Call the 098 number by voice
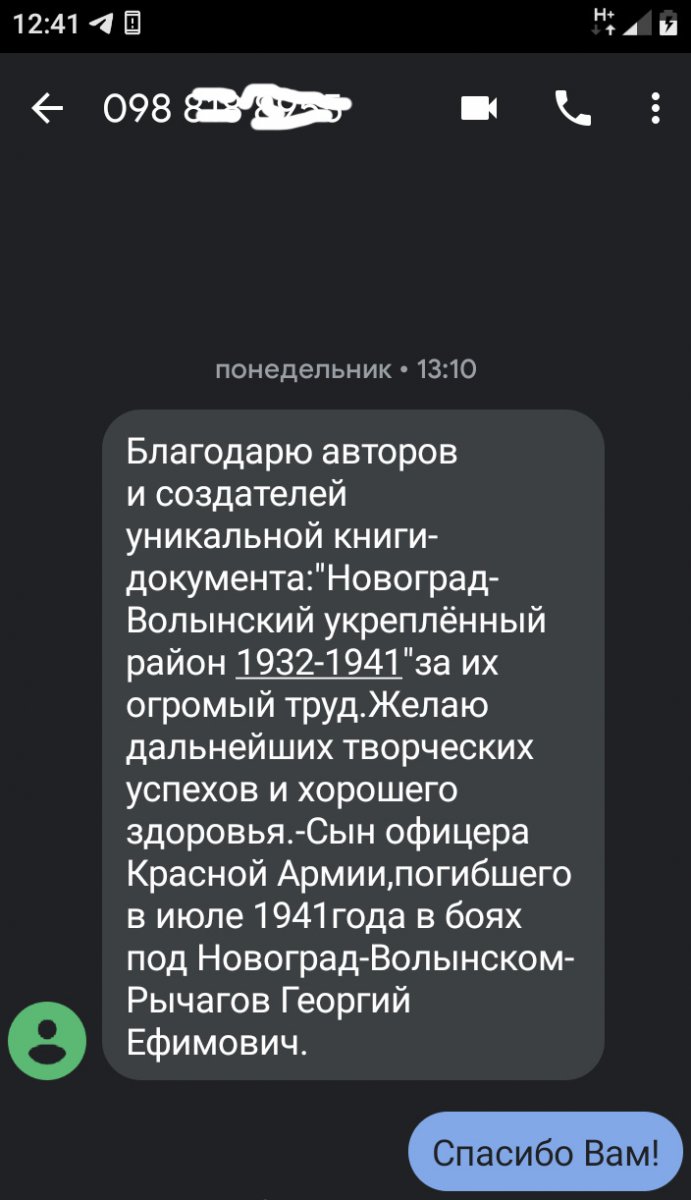The width and height of the screenshot is (691, 1200). click(573, 108)
